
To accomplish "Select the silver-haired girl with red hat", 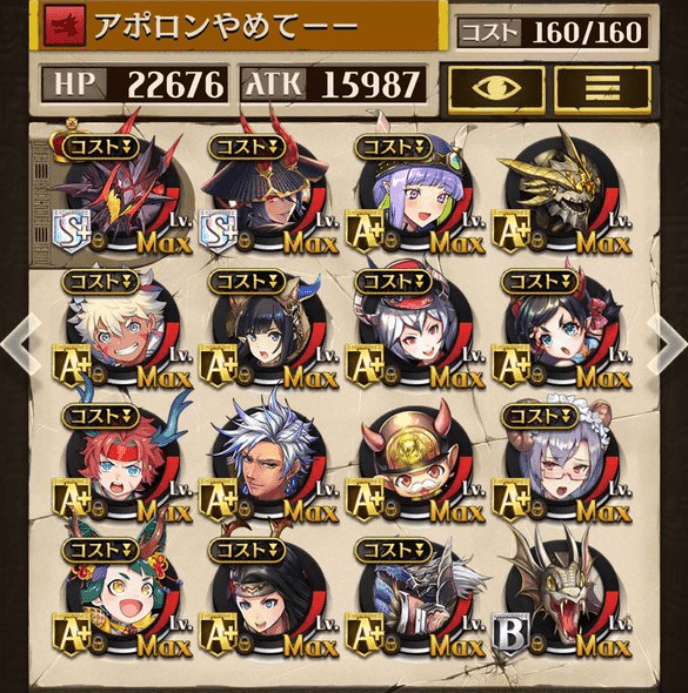I will pos(412,332).
